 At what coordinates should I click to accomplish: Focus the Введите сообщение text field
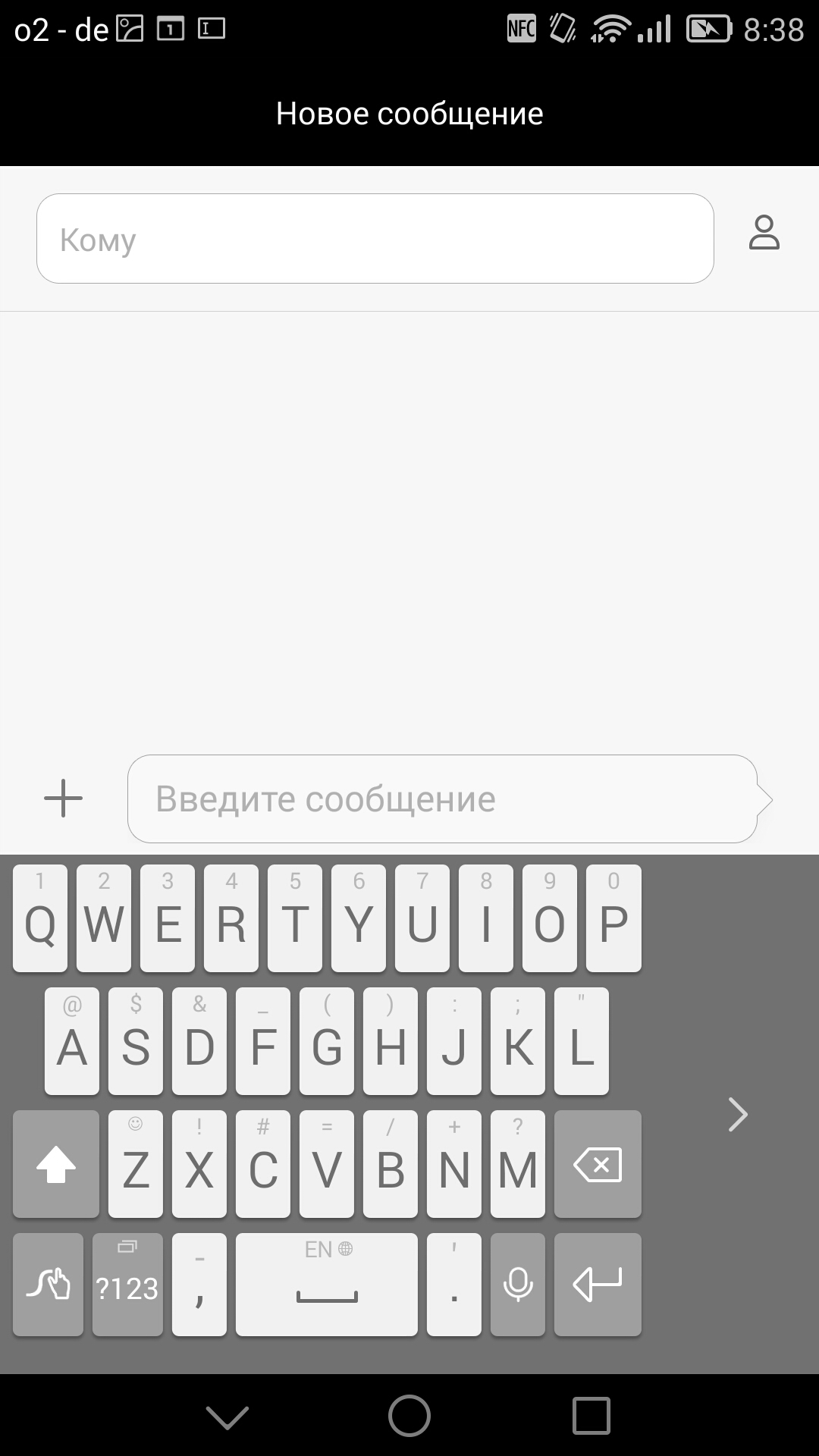click(x=441, y=799)
